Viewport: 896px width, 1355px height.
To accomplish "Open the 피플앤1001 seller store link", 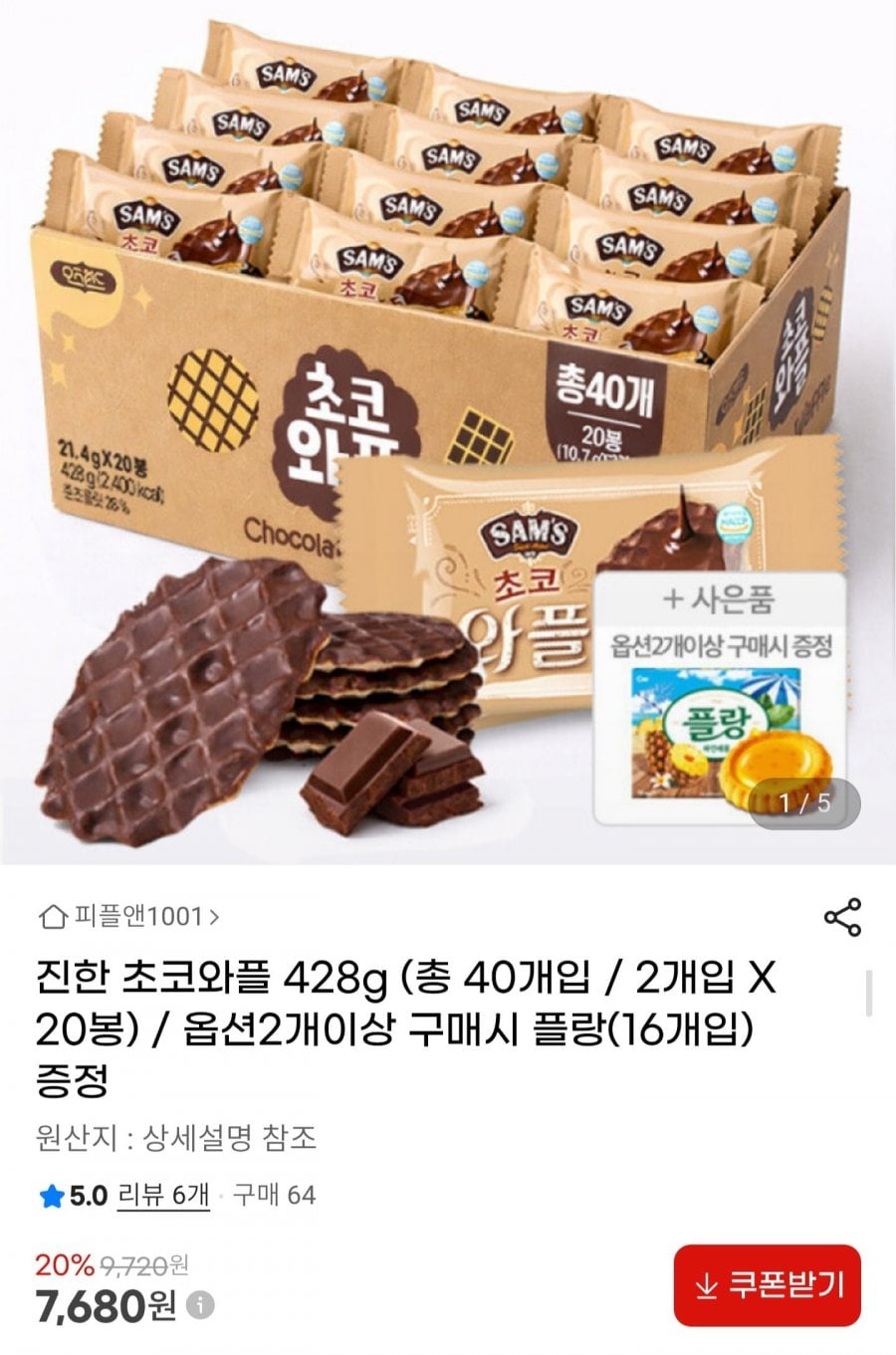I will coord(129,916).
